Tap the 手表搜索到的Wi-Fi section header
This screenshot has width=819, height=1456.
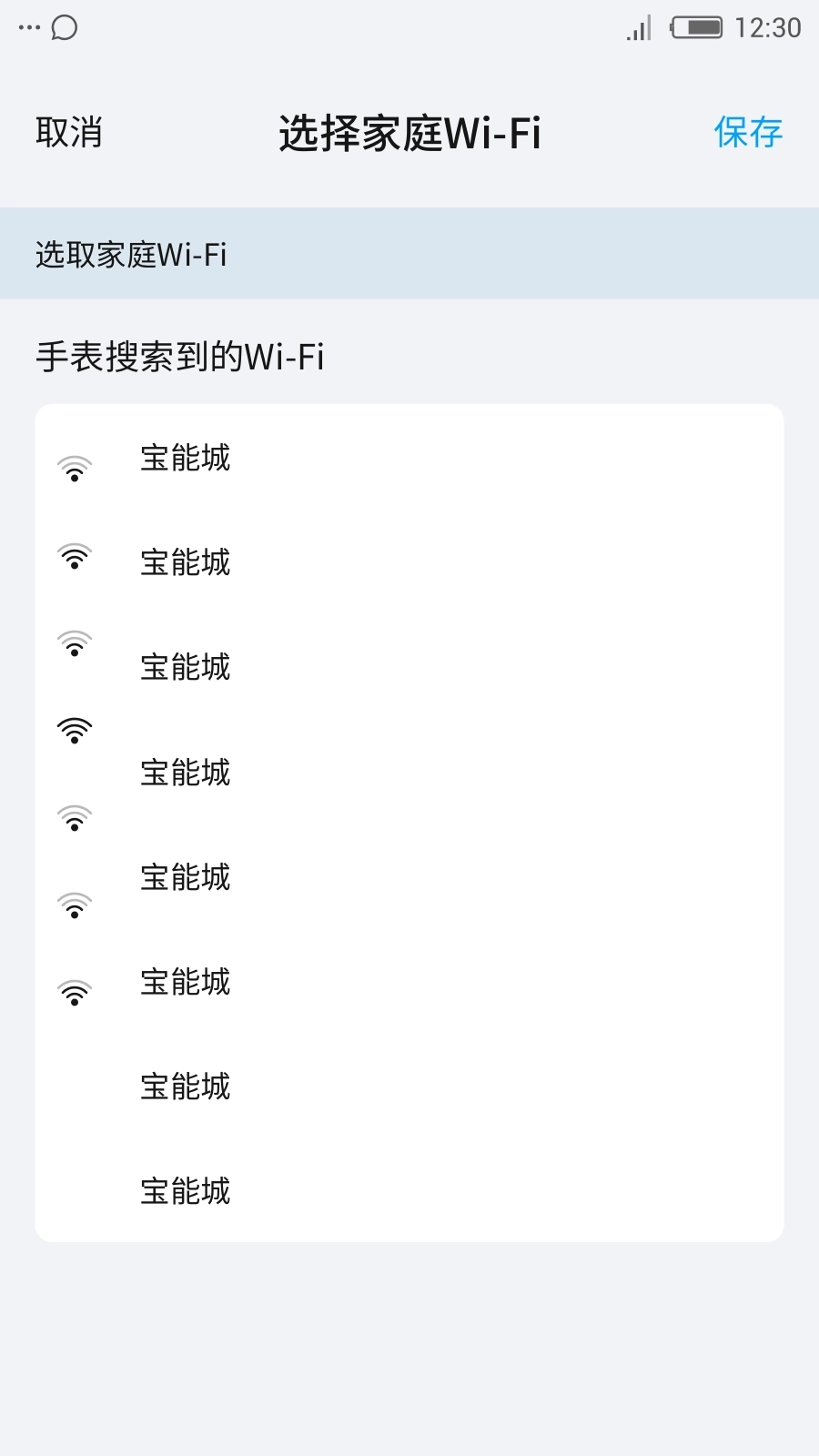(x=178, y=357)
